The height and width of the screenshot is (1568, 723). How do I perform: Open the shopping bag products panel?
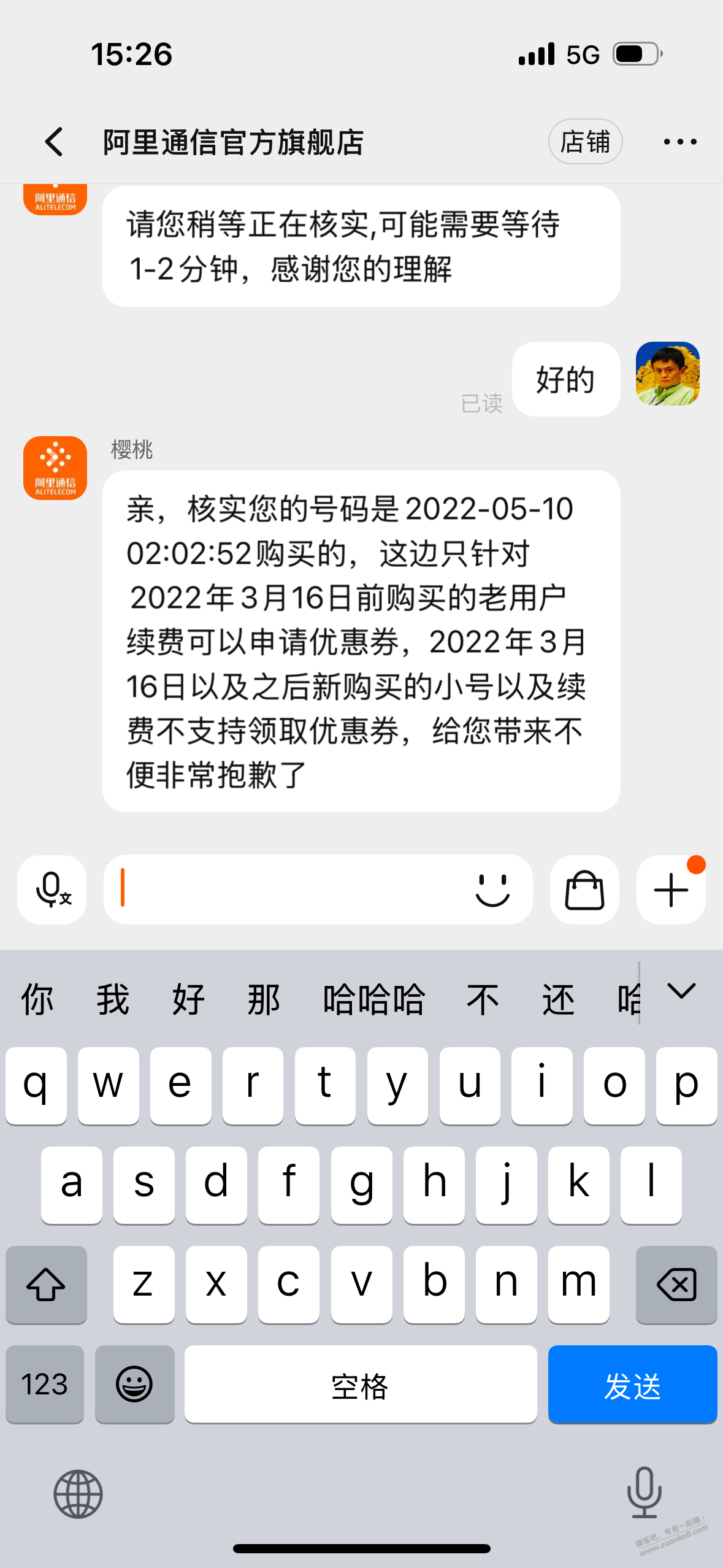pos(584,890)
